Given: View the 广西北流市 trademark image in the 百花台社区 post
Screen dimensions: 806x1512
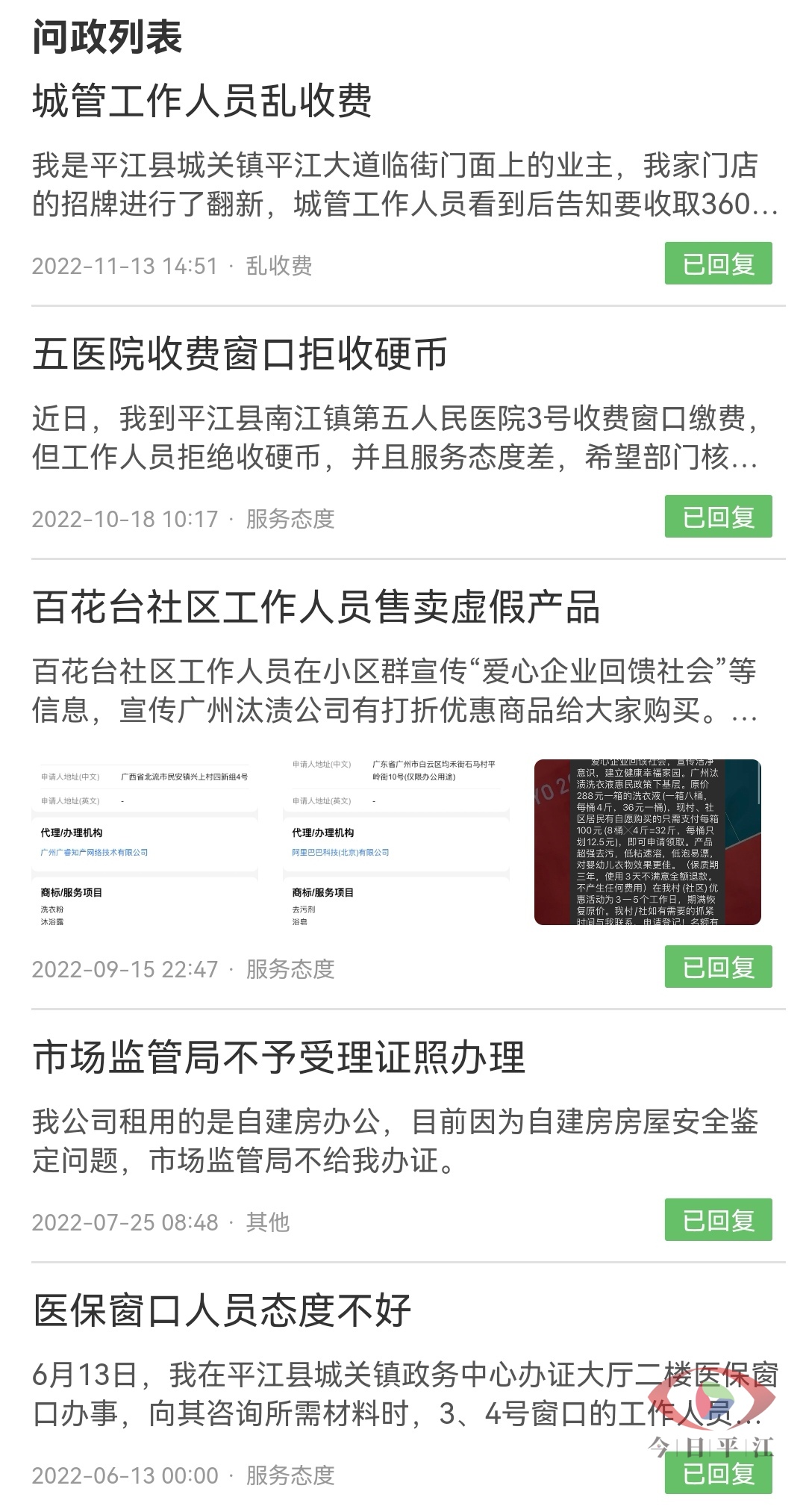Looking at the screenshot, I should click(145, 842).
